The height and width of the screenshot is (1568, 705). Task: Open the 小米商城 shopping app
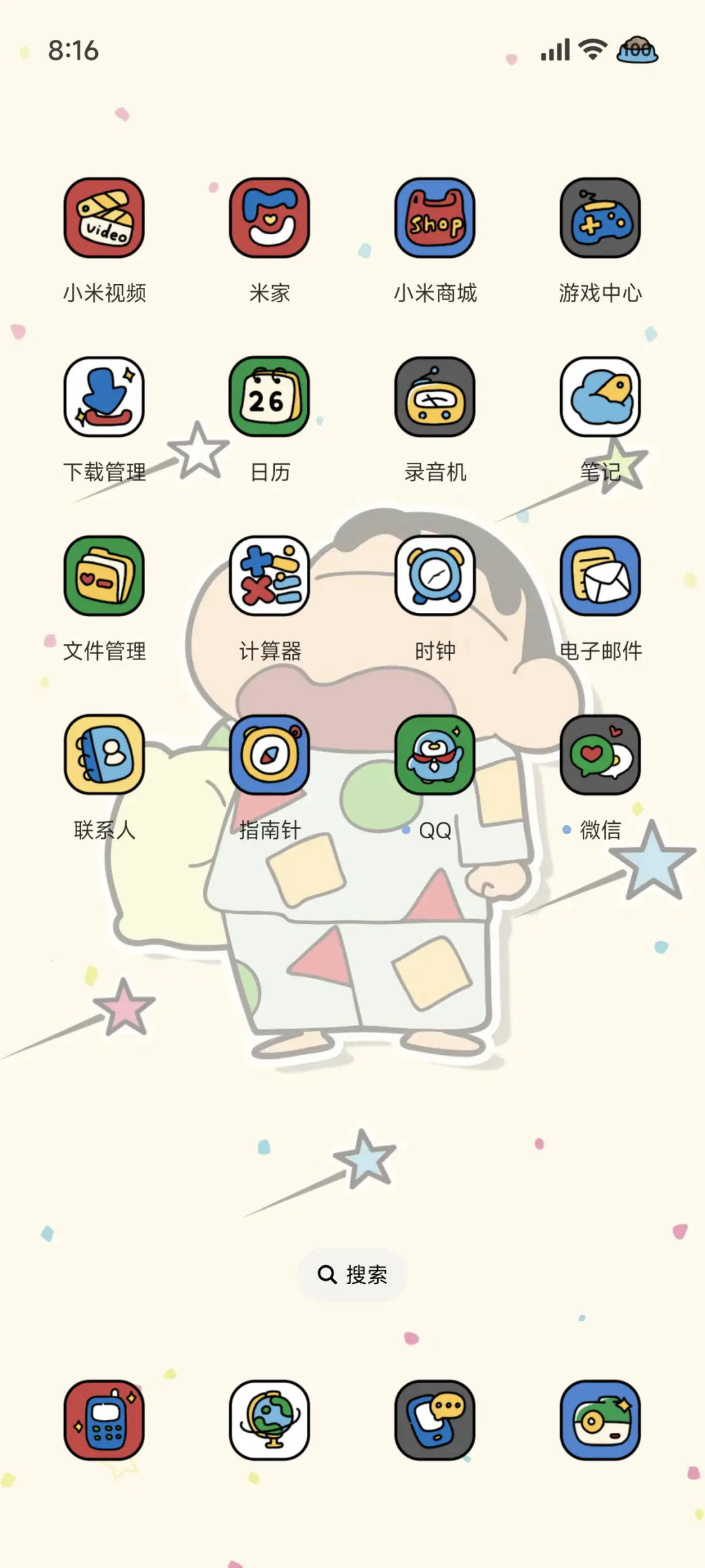pos(435,219)
